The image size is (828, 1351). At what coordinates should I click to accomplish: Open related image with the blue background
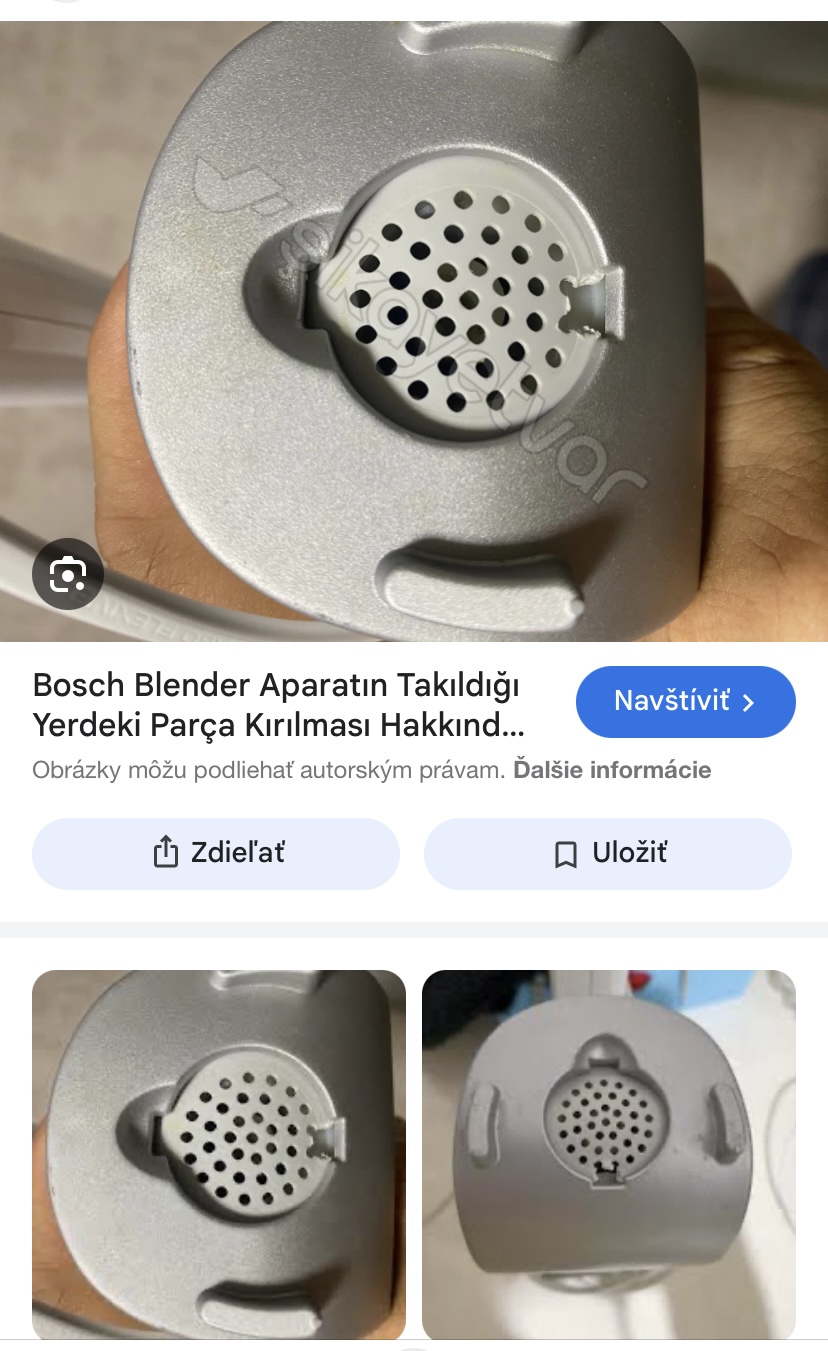tap(608, 1154)
